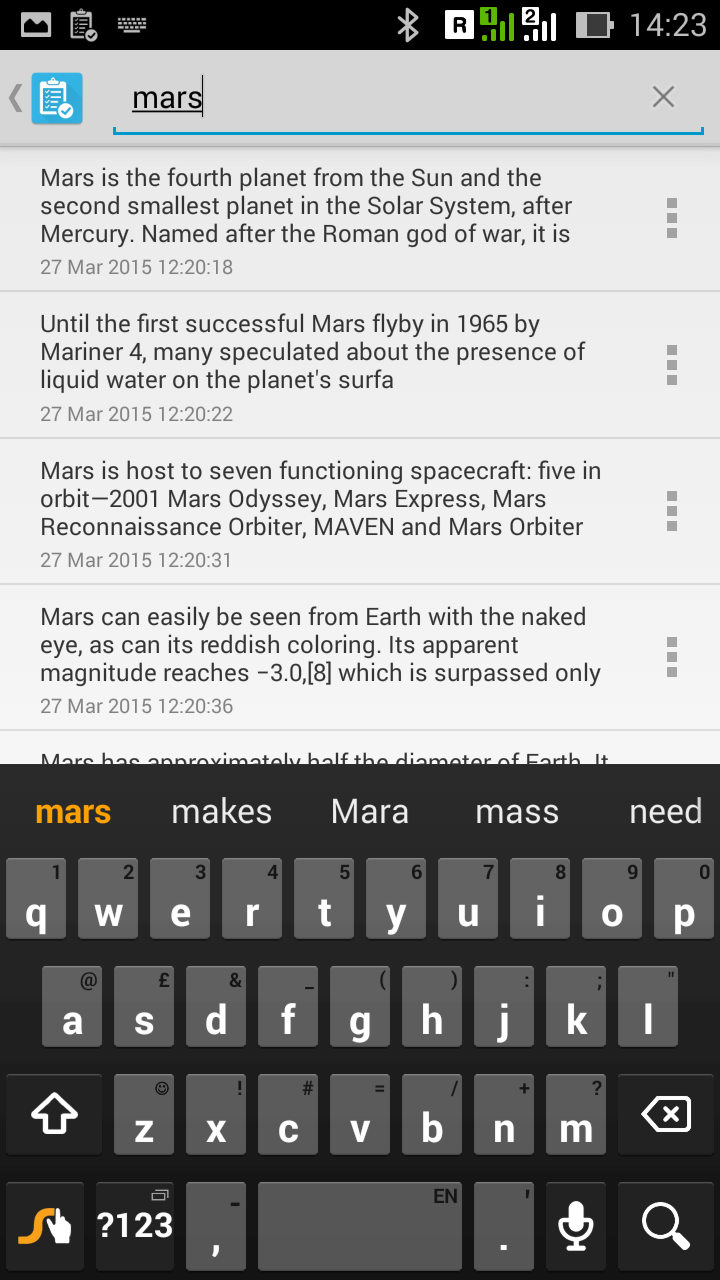Screen dimensions: 720x1280
Task: Open the note 'Mars can easily be seen from Earth'
Action: (340, 657)
